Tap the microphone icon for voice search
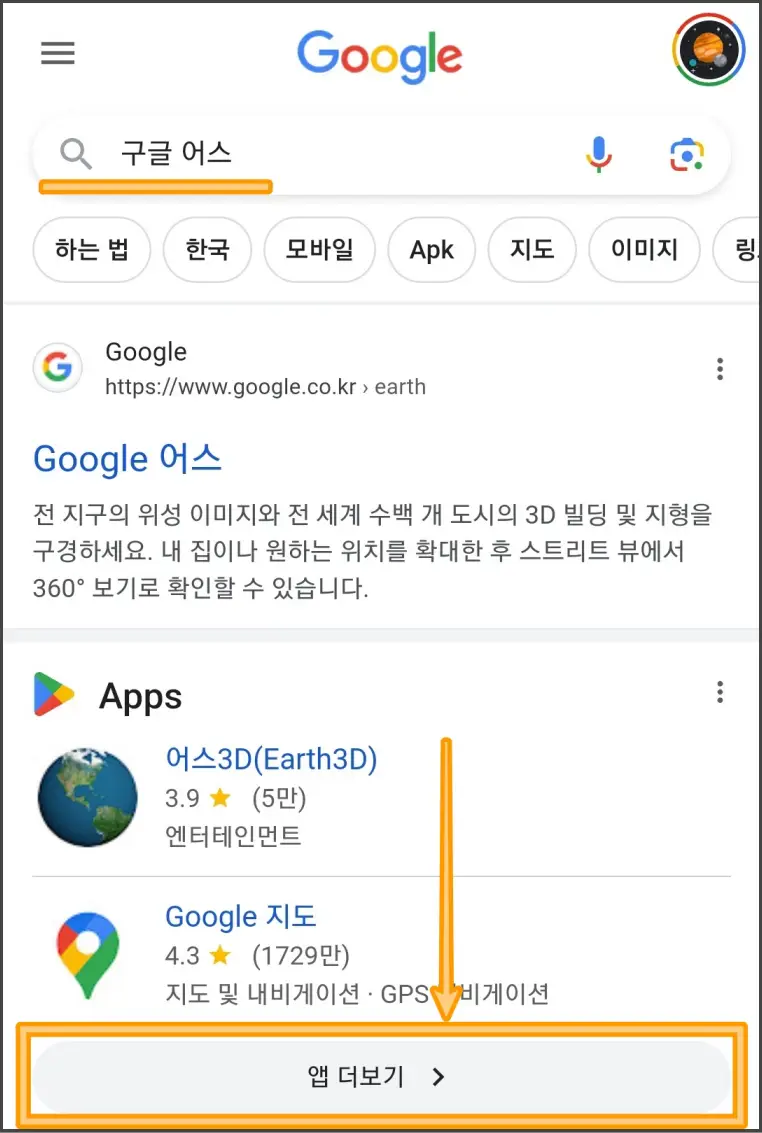The width and height of the screenshot is (762, 1133). 598,152
